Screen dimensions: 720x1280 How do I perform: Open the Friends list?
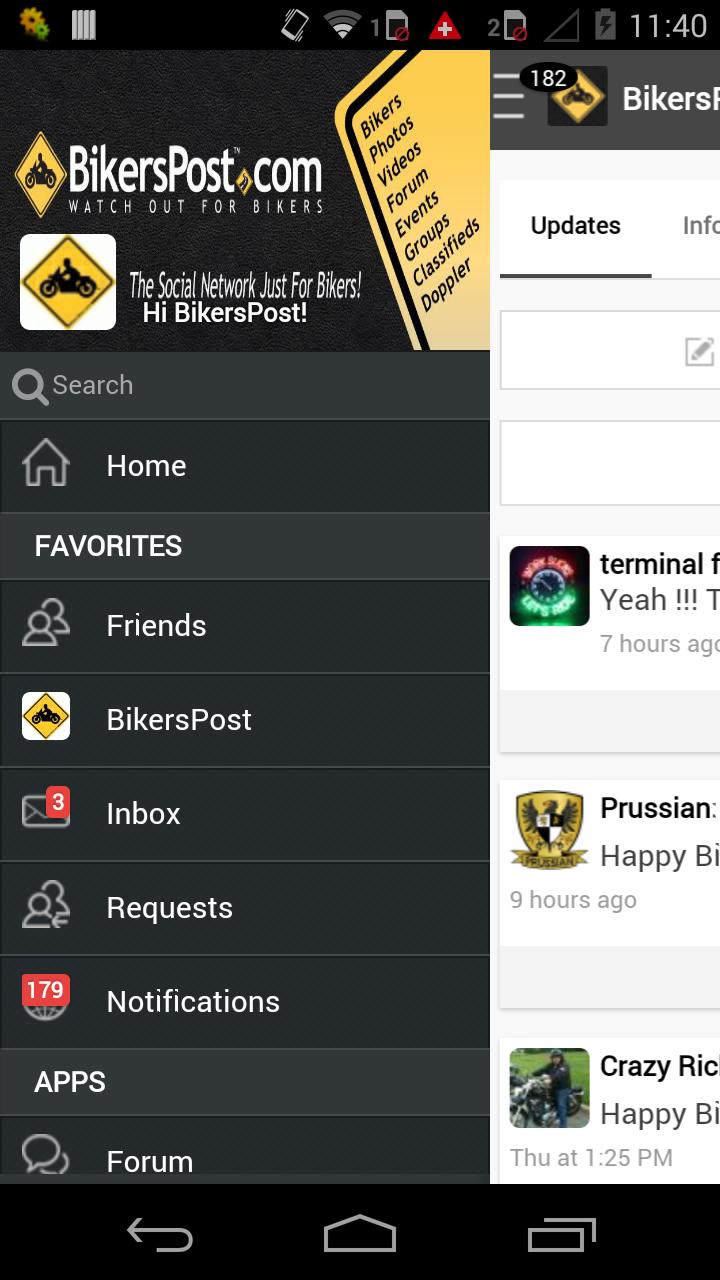(244, 626)
